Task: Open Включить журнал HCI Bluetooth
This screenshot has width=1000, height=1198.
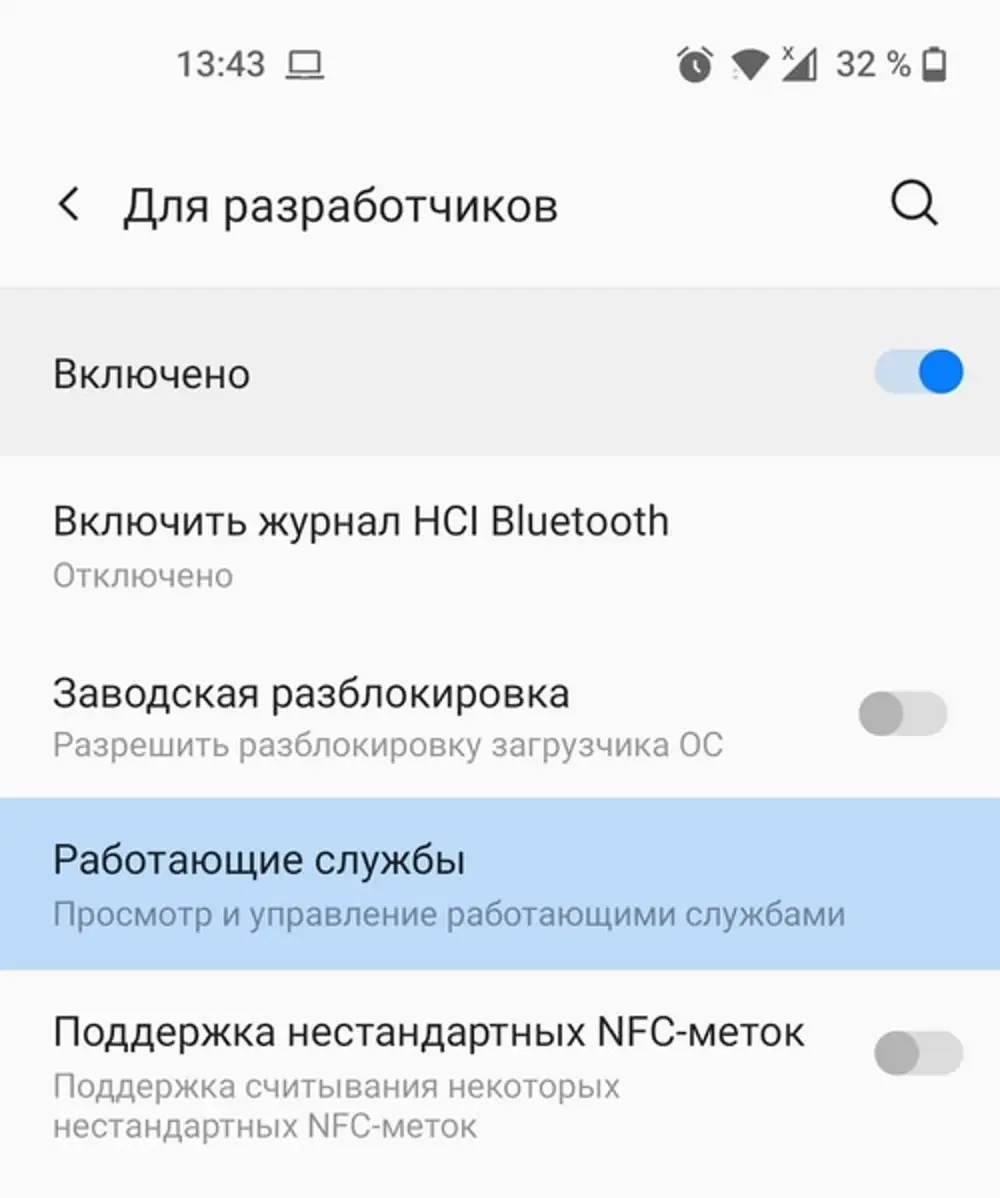Action: tap(360, 546)
